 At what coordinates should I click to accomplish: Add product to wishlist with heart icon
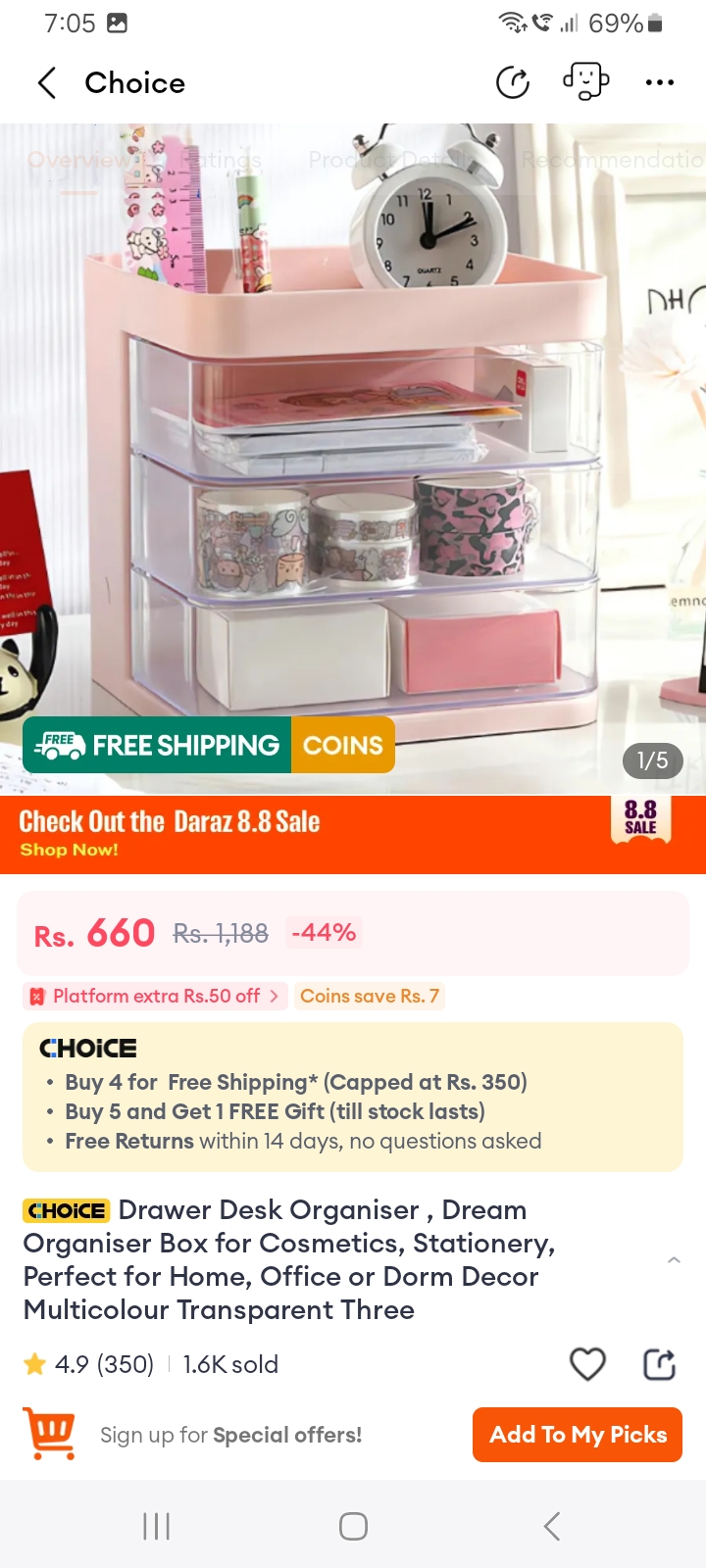click(587, 1364)
